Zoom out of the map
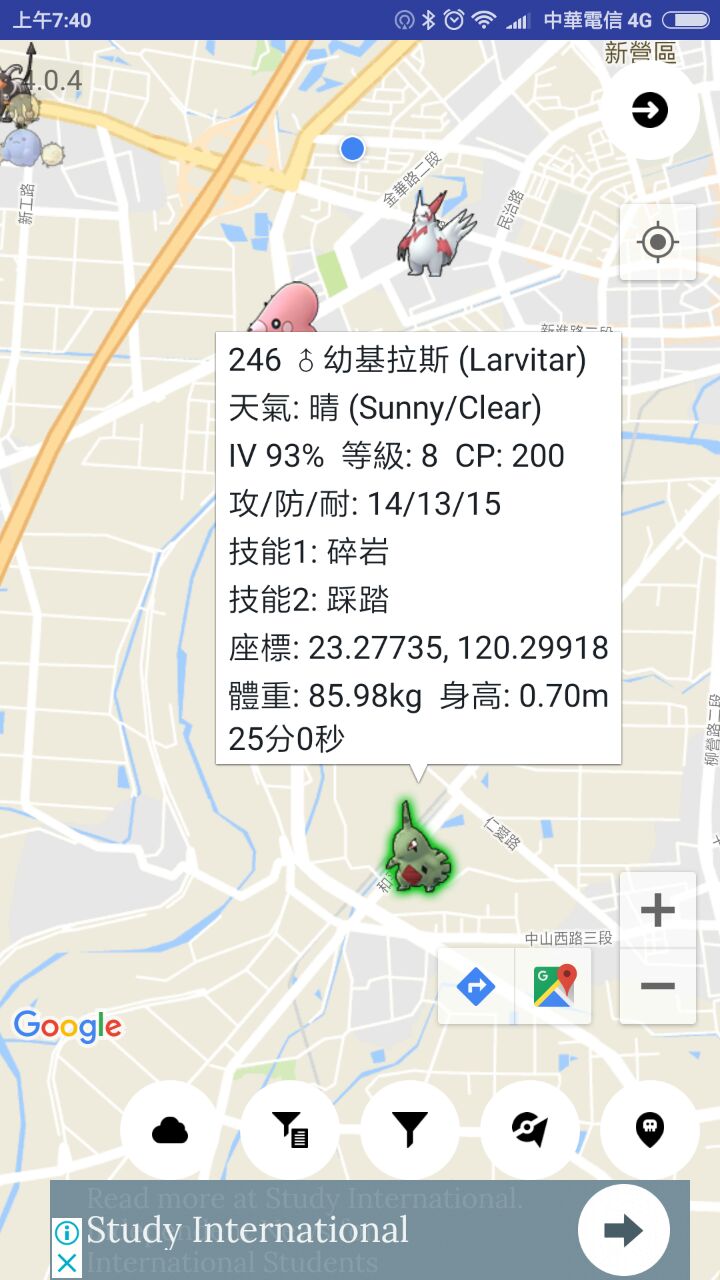Image resolution: width=720 pixels, height=1280 pixels. [x=657, y=987]
